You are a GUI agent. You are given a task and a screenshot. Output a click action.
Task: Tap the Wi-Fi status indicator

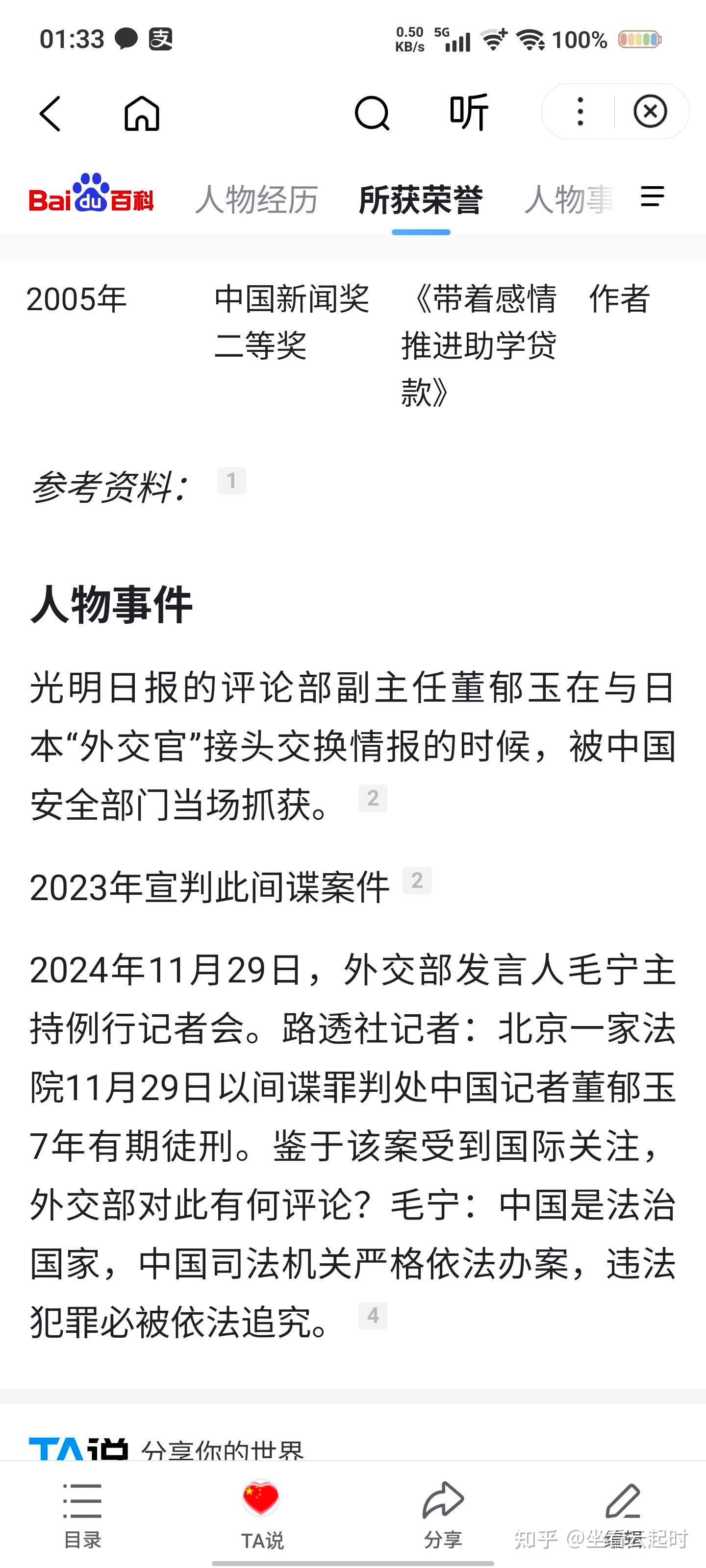click(530, 40)
